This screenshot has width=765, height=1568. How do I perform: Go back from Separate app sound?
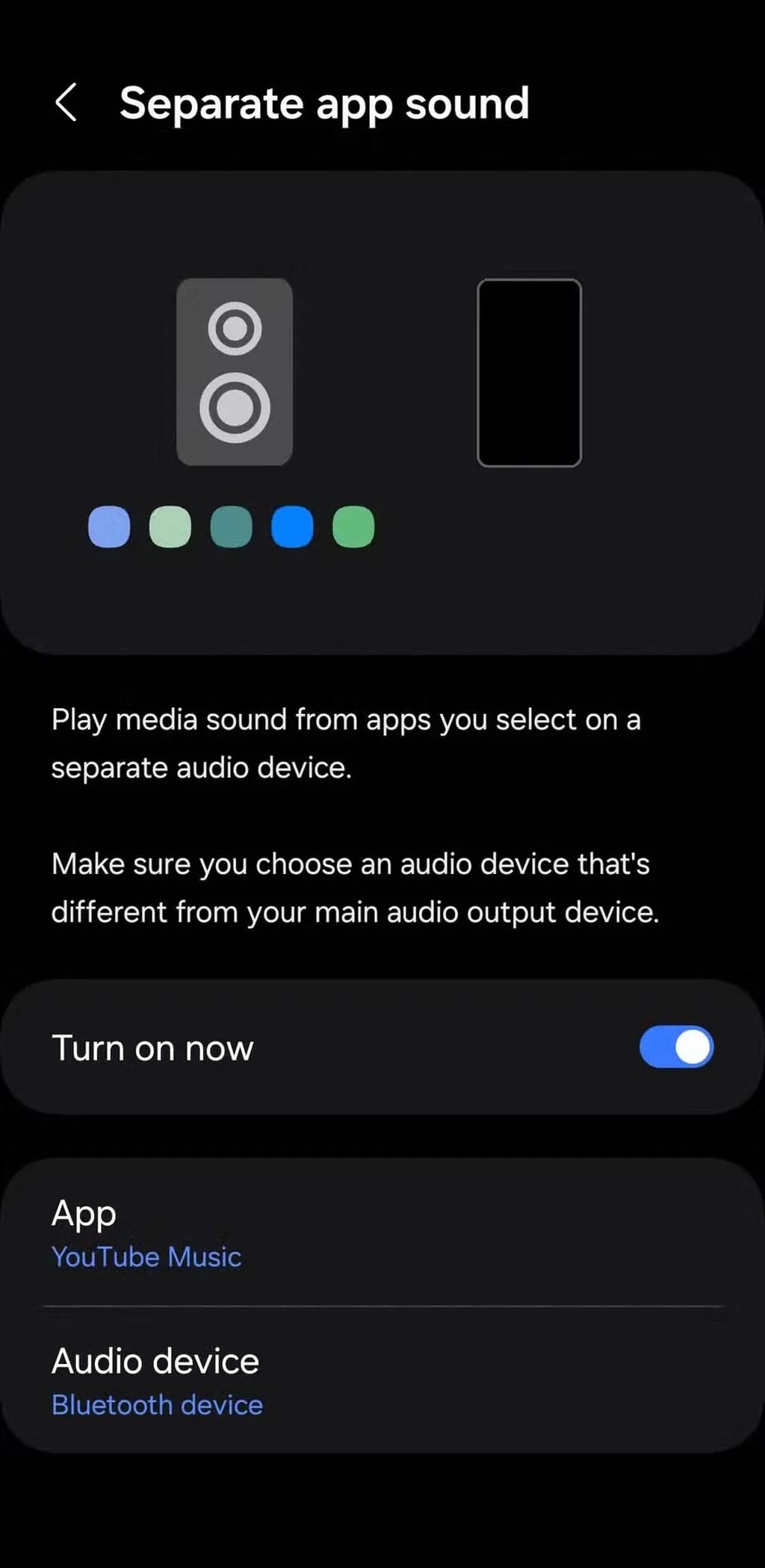[x=66, y=102]
